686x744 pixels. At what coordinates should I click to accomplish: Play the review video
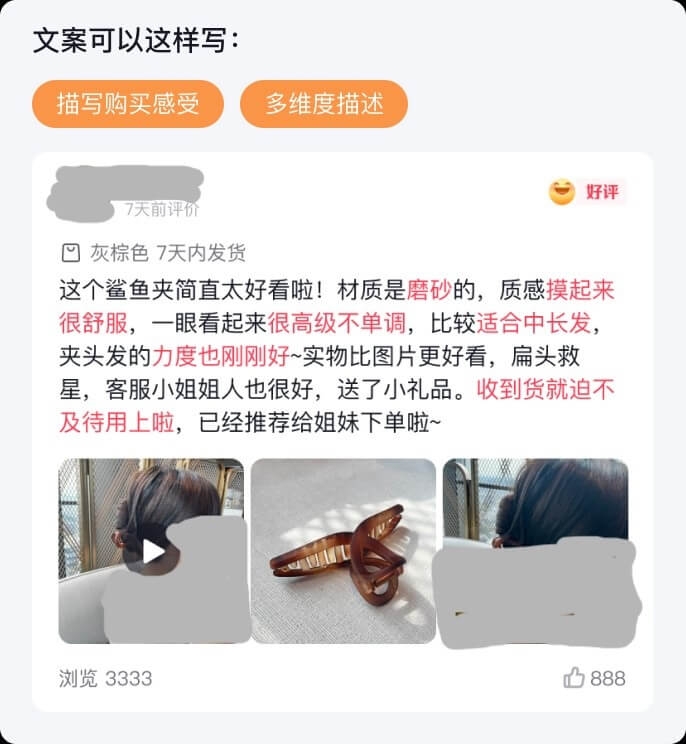[151, 550]
